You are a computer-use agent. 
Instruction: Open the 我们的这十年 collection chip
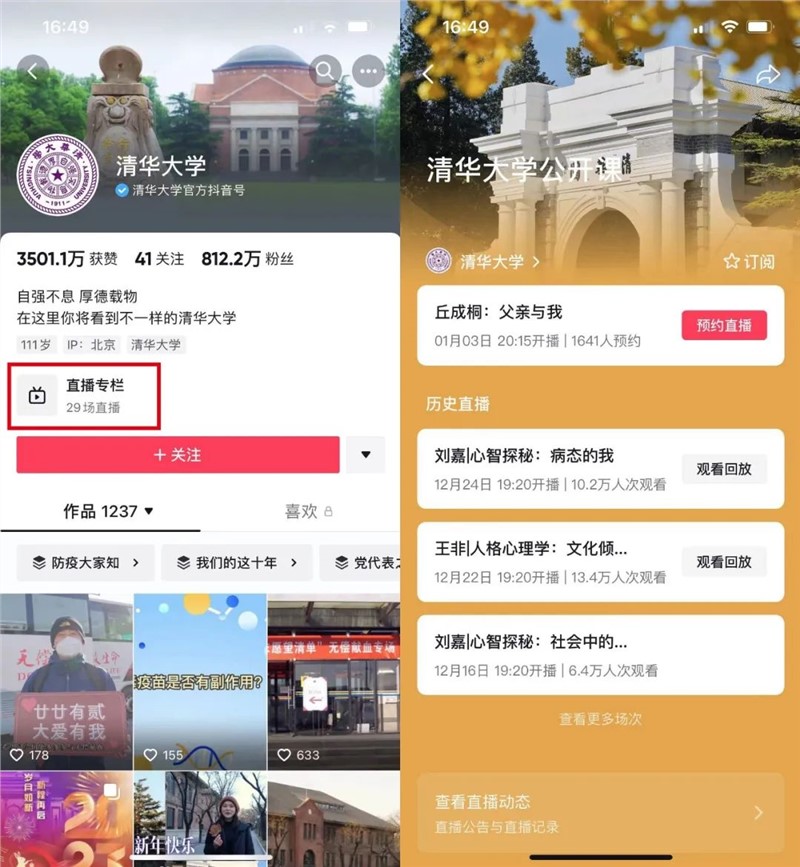click(237, 563)
